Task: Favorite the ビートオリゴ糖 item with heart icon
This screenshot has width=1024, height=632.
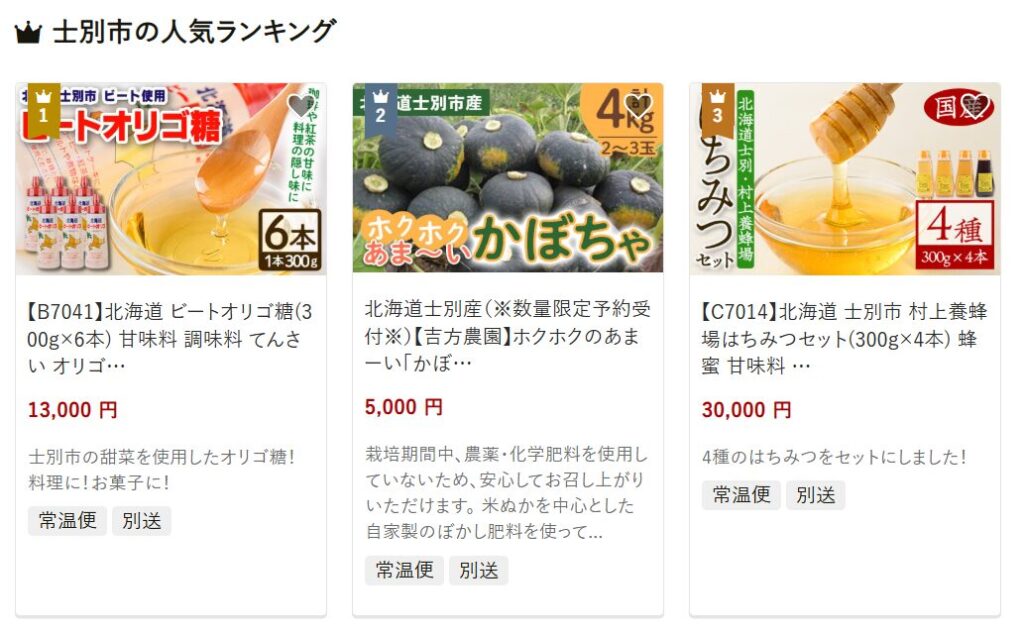Action: 299,105
